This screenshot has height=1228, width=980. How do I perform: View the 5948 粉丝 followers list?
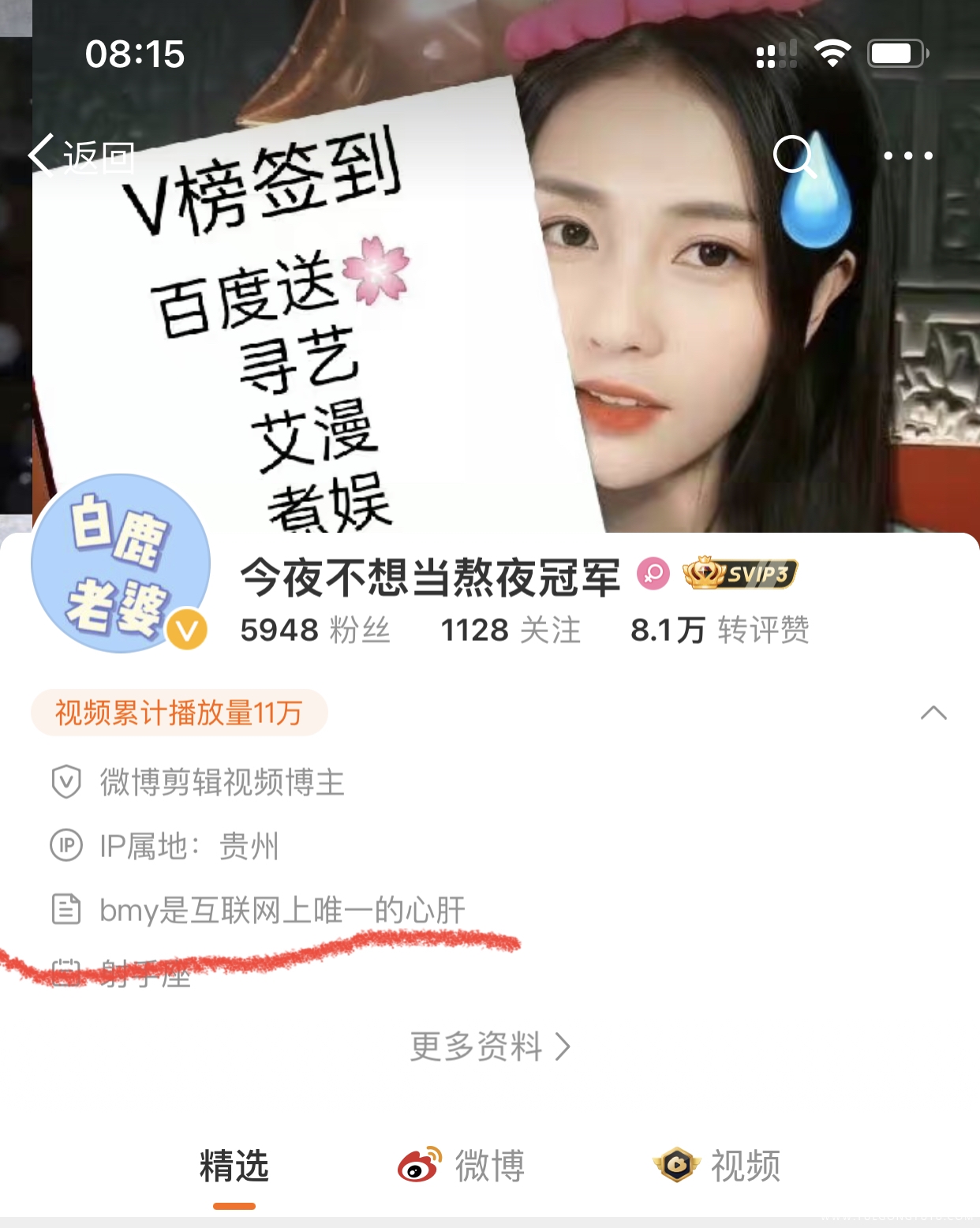[315, 630]
